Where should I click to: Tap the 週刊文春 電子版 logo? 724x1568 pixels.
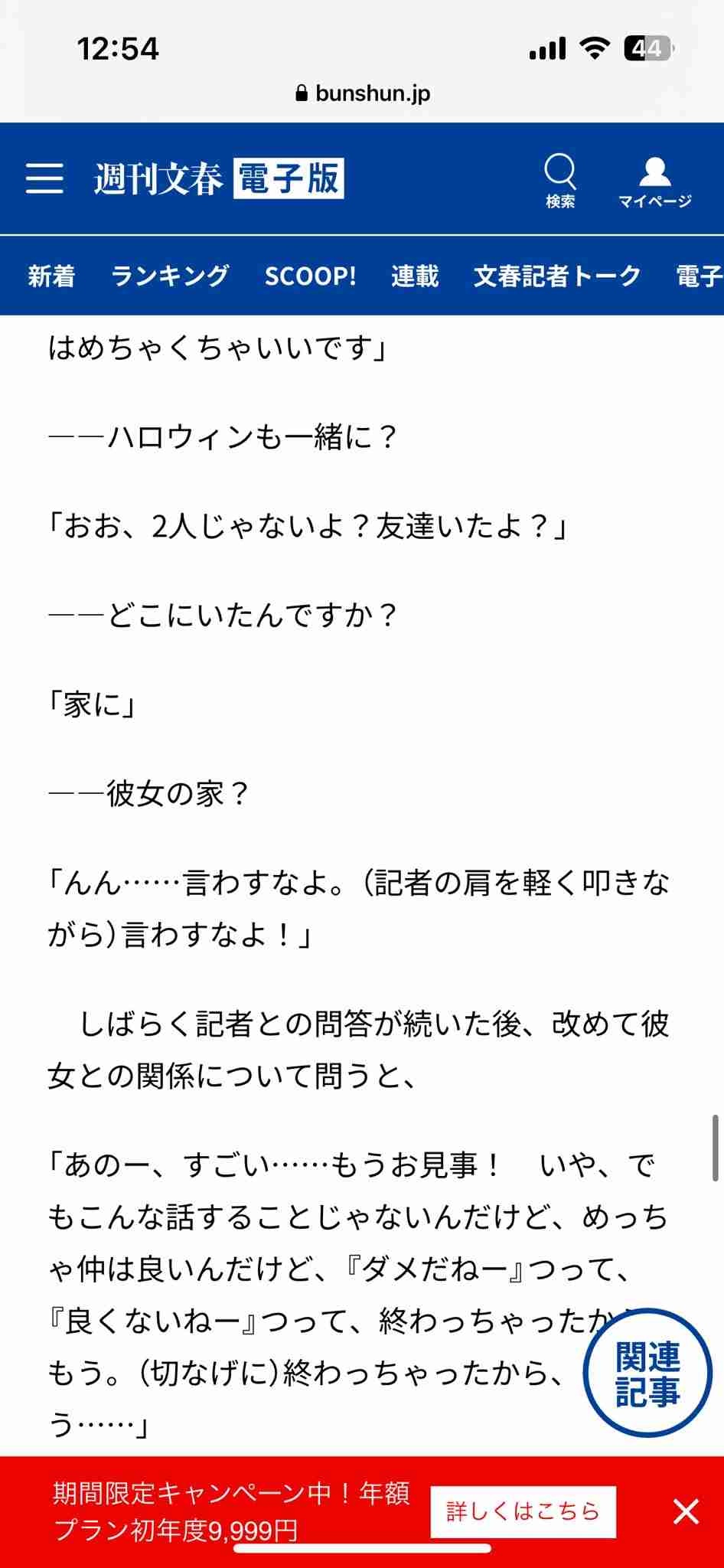click(219, 178)
